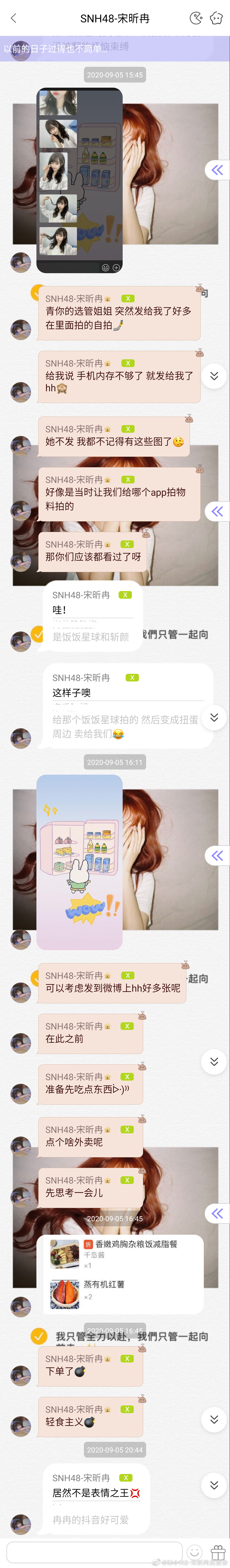This screenshot has height=1568, width=230.
Task: Go back from SNH48-宋昕冉 chat
Action: point(13,18)
